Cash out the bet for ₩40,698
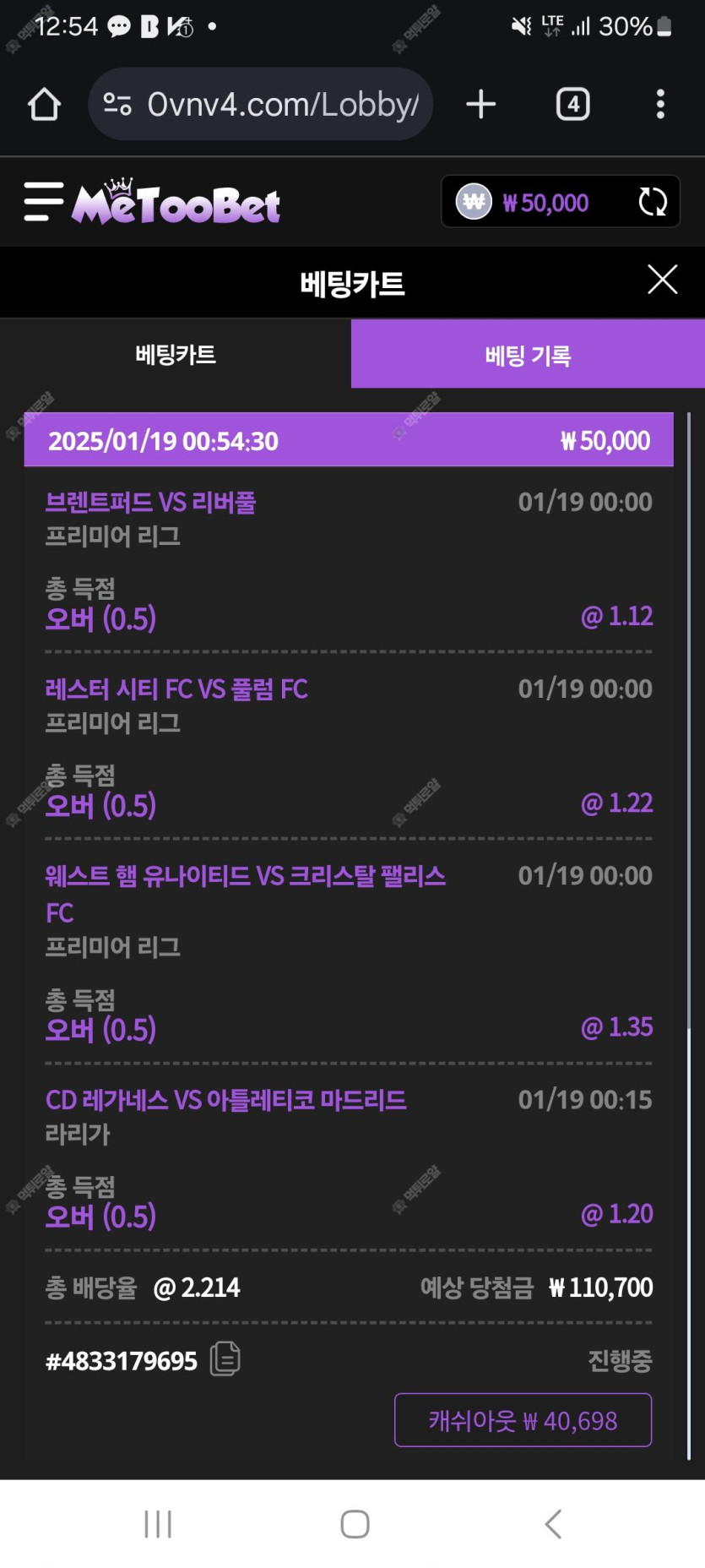 click(523, 1420)
